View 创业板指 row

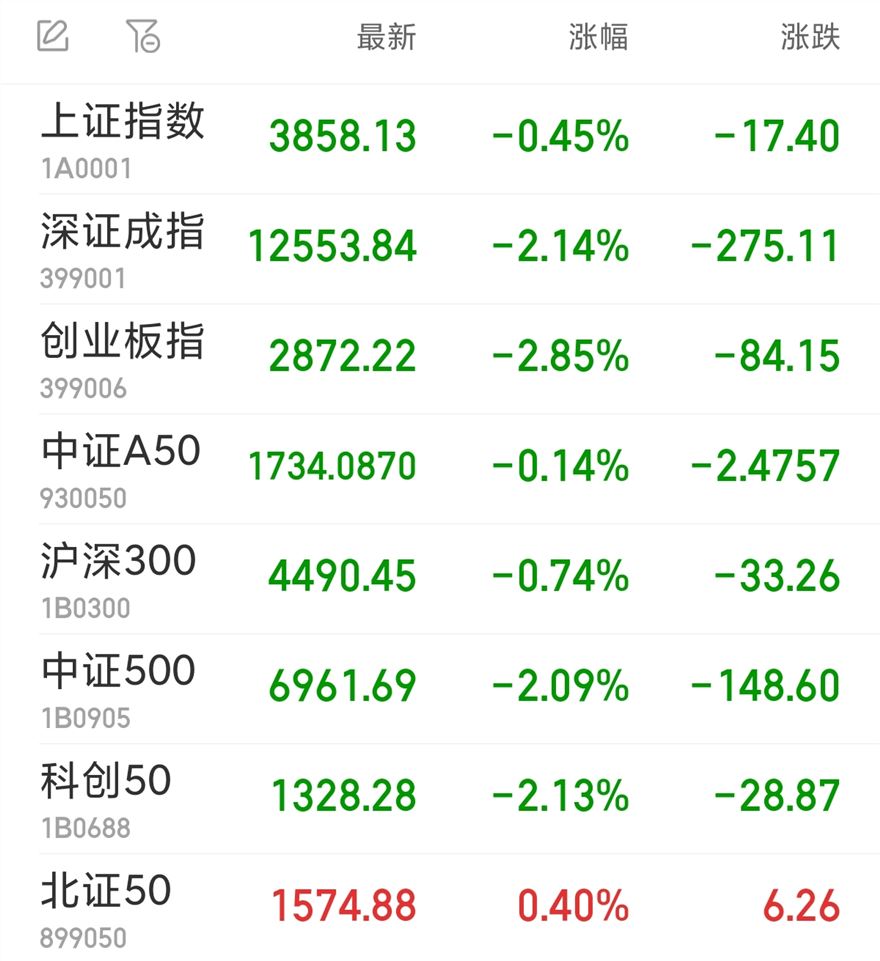122,357
